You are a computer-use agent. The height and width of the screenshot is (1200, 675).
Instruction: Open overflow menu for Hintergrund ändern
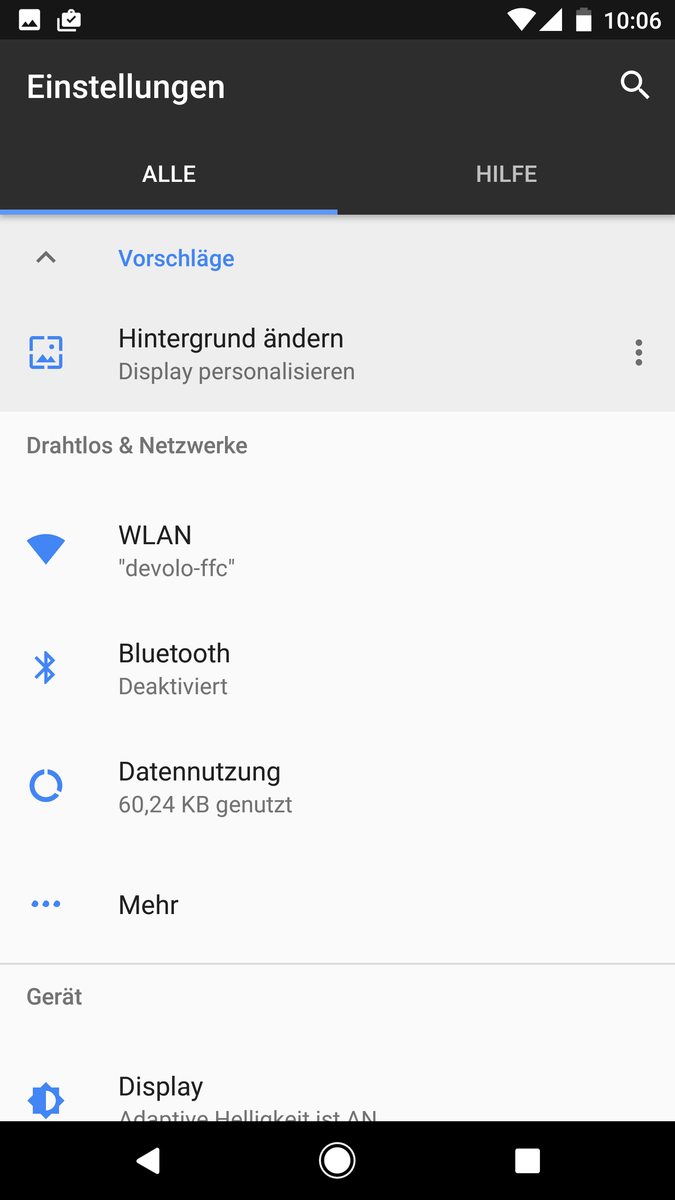638,353
